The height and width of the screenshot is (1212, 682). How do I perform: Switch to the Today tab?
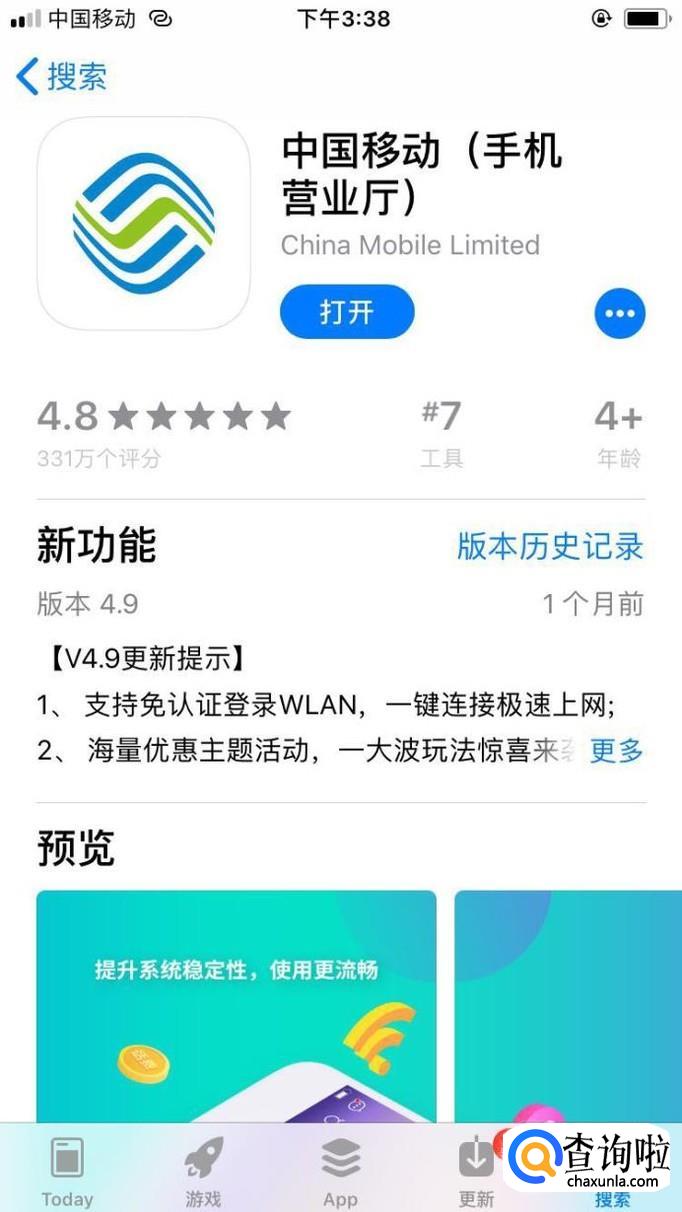67,1170
